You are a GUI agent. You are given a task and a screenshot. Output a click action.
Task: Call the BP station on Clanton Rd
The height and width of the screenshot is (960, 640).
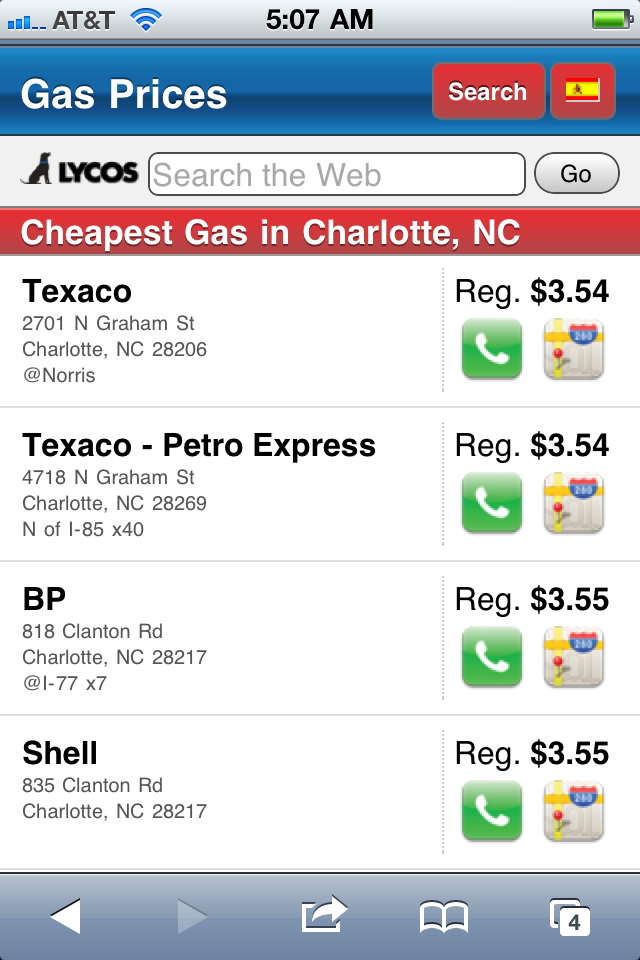[x=491, y=657]
